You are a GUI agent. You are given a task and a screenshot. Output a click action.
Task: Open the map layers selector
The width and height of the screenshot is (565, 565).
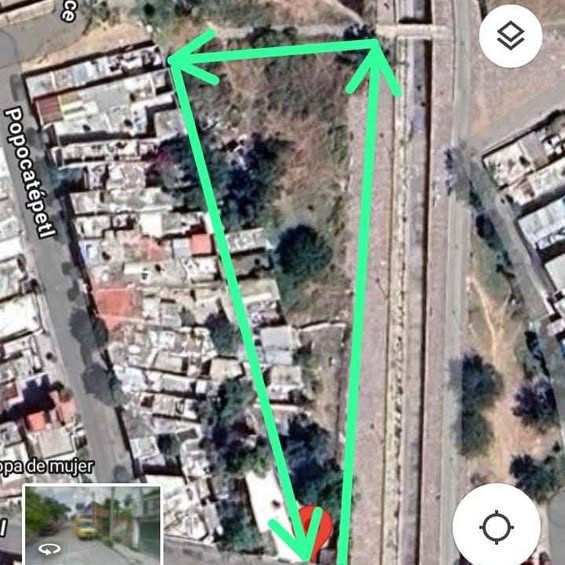510,36
